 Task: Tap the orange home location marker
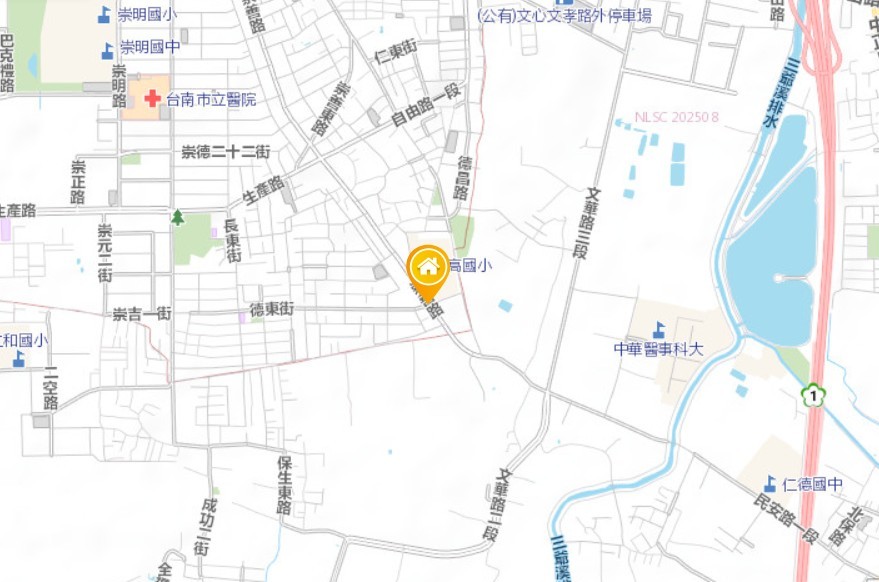[428, 268]
